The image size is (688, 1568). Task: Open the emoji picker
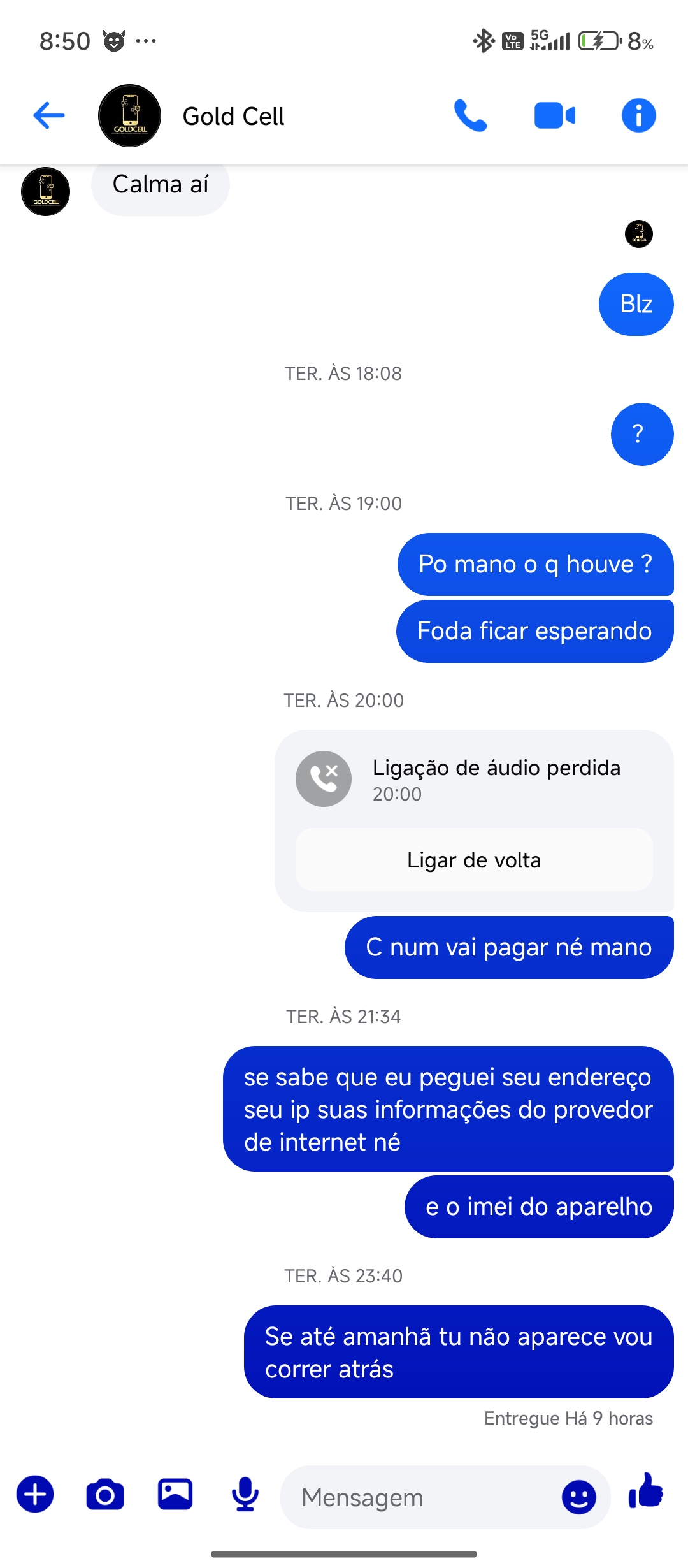pyautogui.click(x=578, y=1497)
